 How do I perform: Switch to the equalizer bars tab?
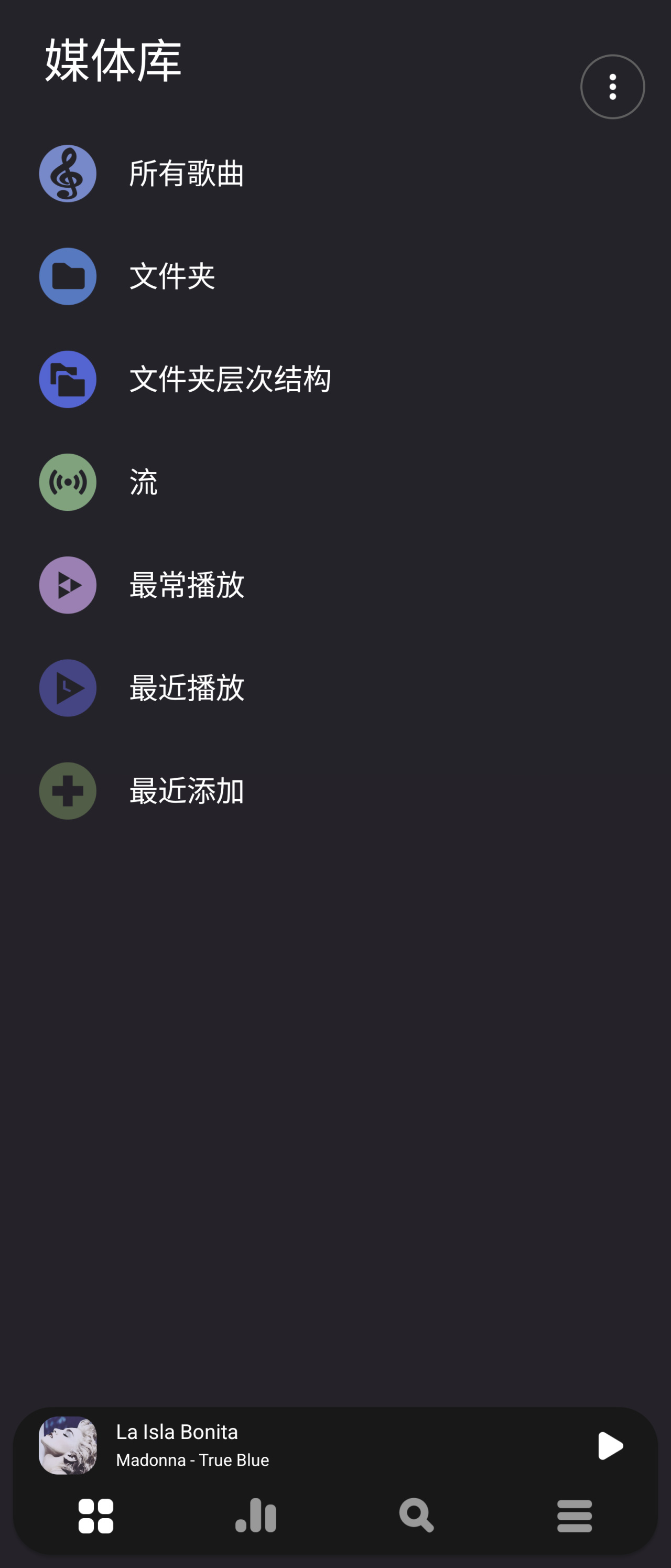pyautogui.click(x=255, y=1516)
